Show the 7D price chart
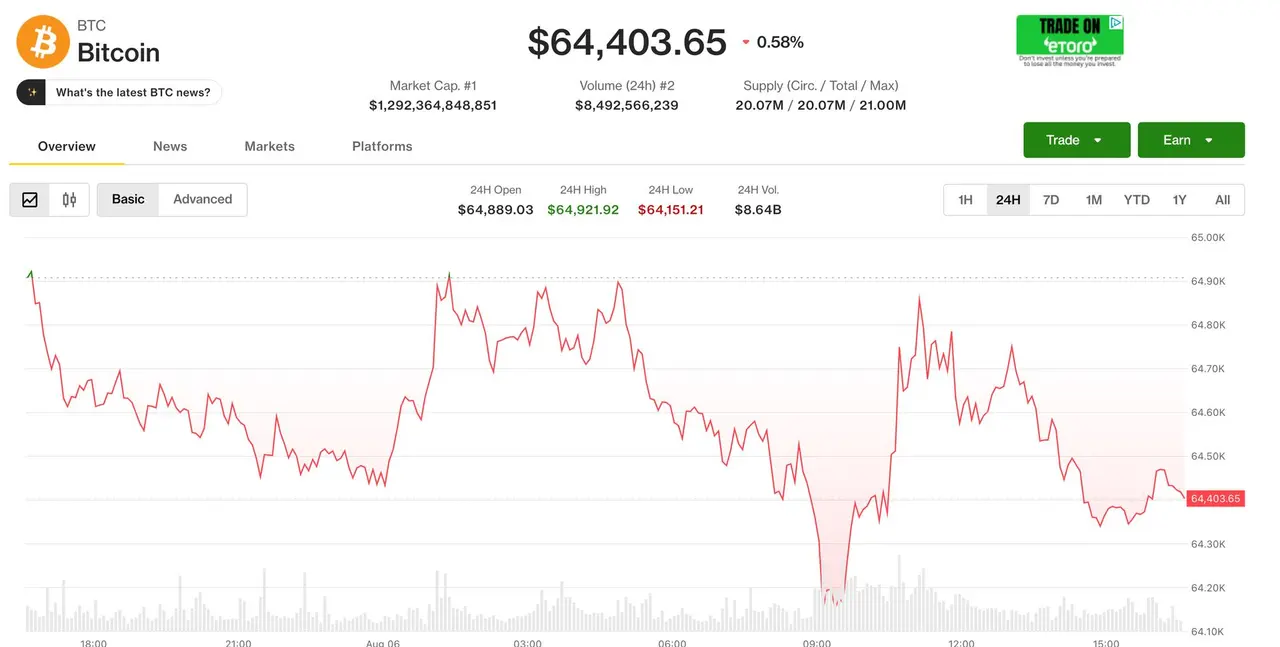The height and width of the screenshot is (647, 1280). tap(1051, 200)
